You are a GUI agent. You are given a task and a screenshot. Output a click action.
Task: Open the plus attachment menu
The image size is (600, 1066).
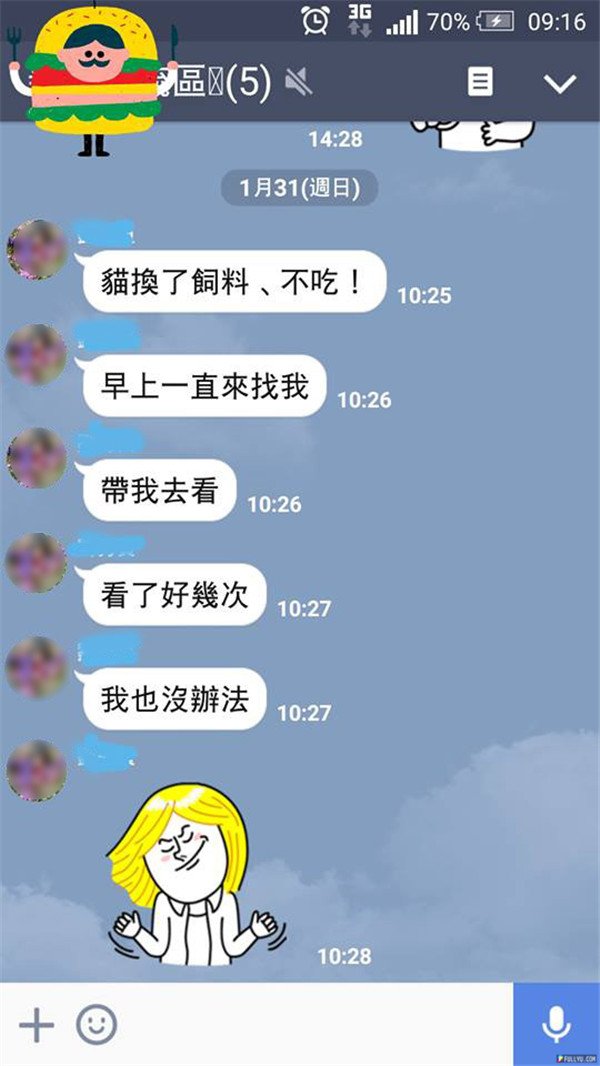tap(36, 1025)
